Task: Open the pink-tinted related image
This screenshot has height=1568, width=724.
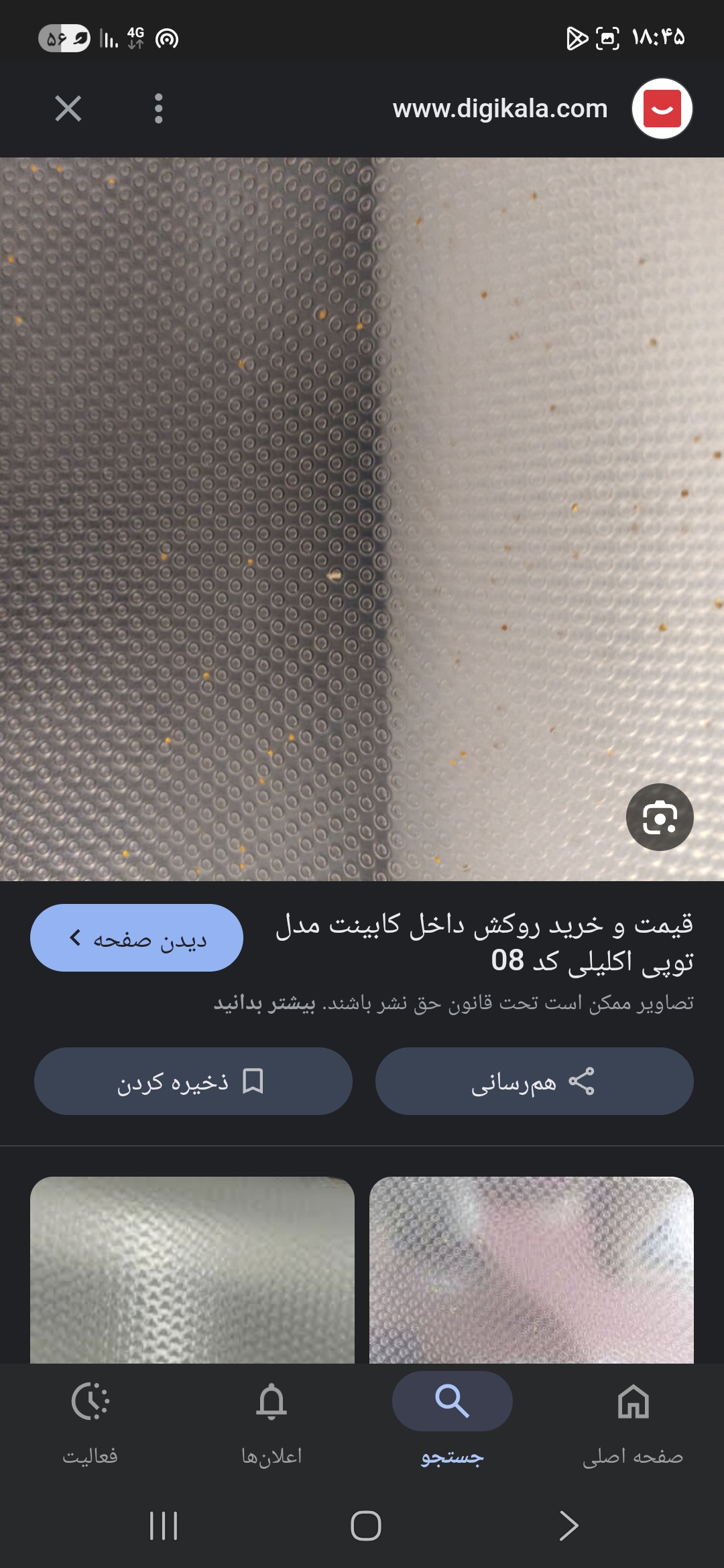Action: [x=532, y=1270]
